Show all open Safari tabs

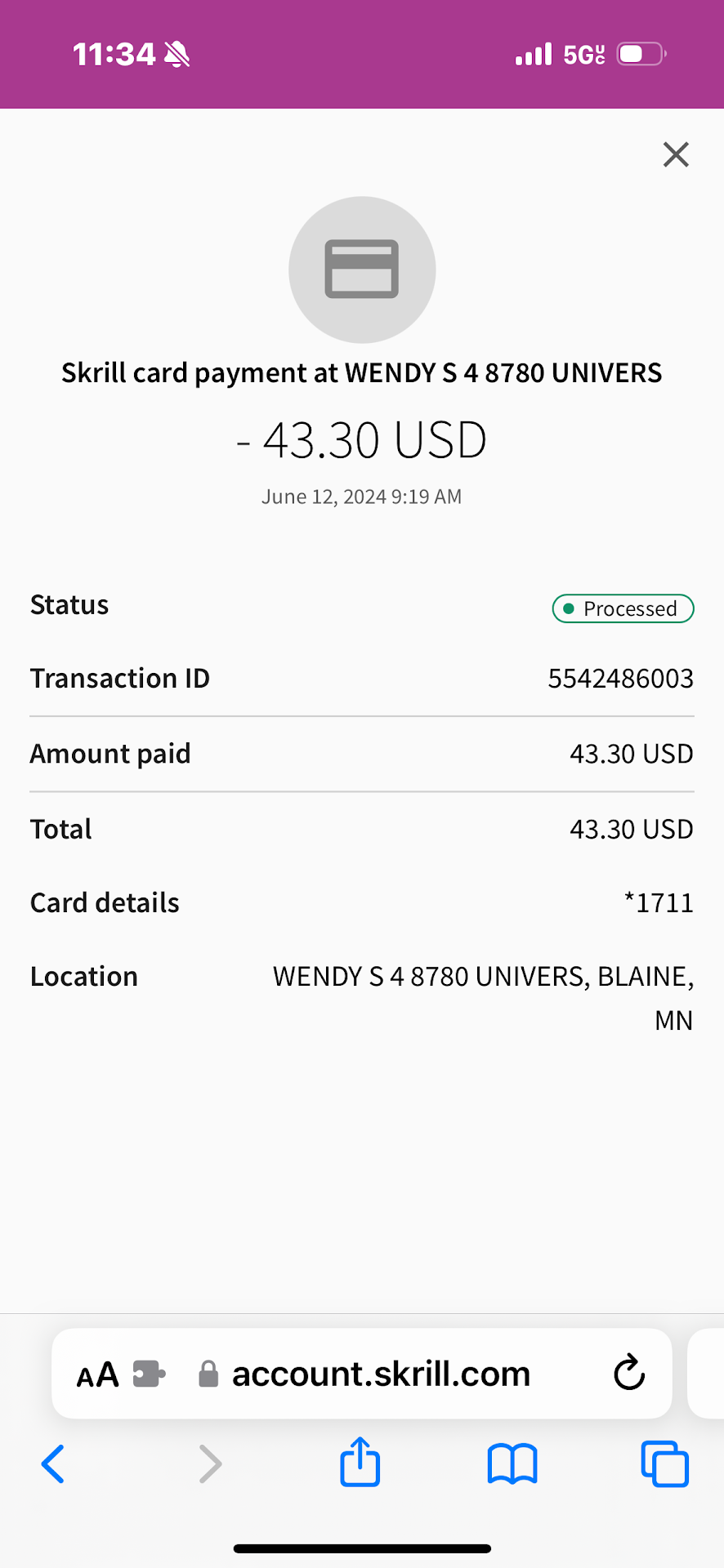tap(664, 1463)
